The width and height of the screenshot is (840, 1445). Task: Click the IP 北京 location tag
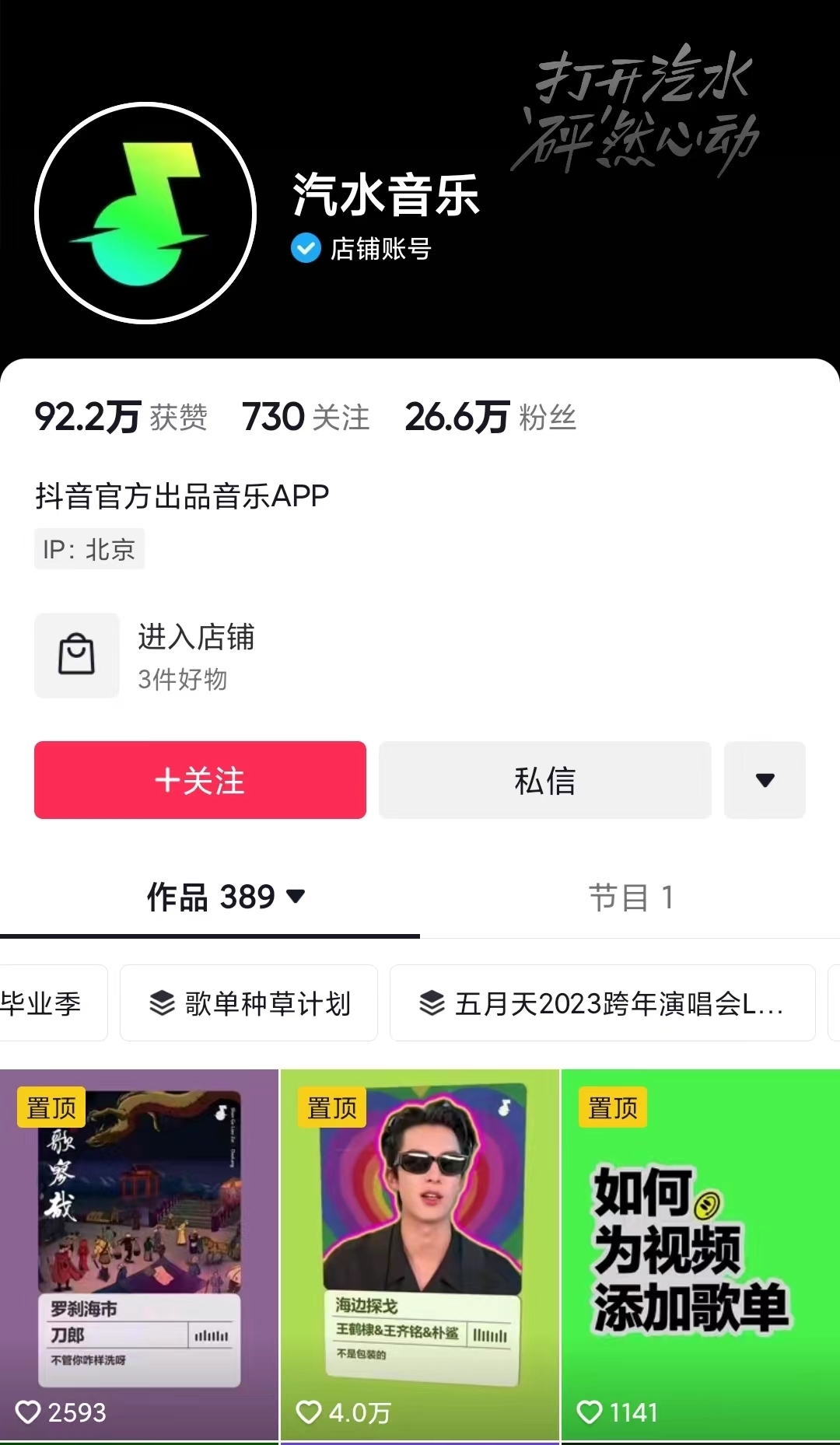click(89, 548)
